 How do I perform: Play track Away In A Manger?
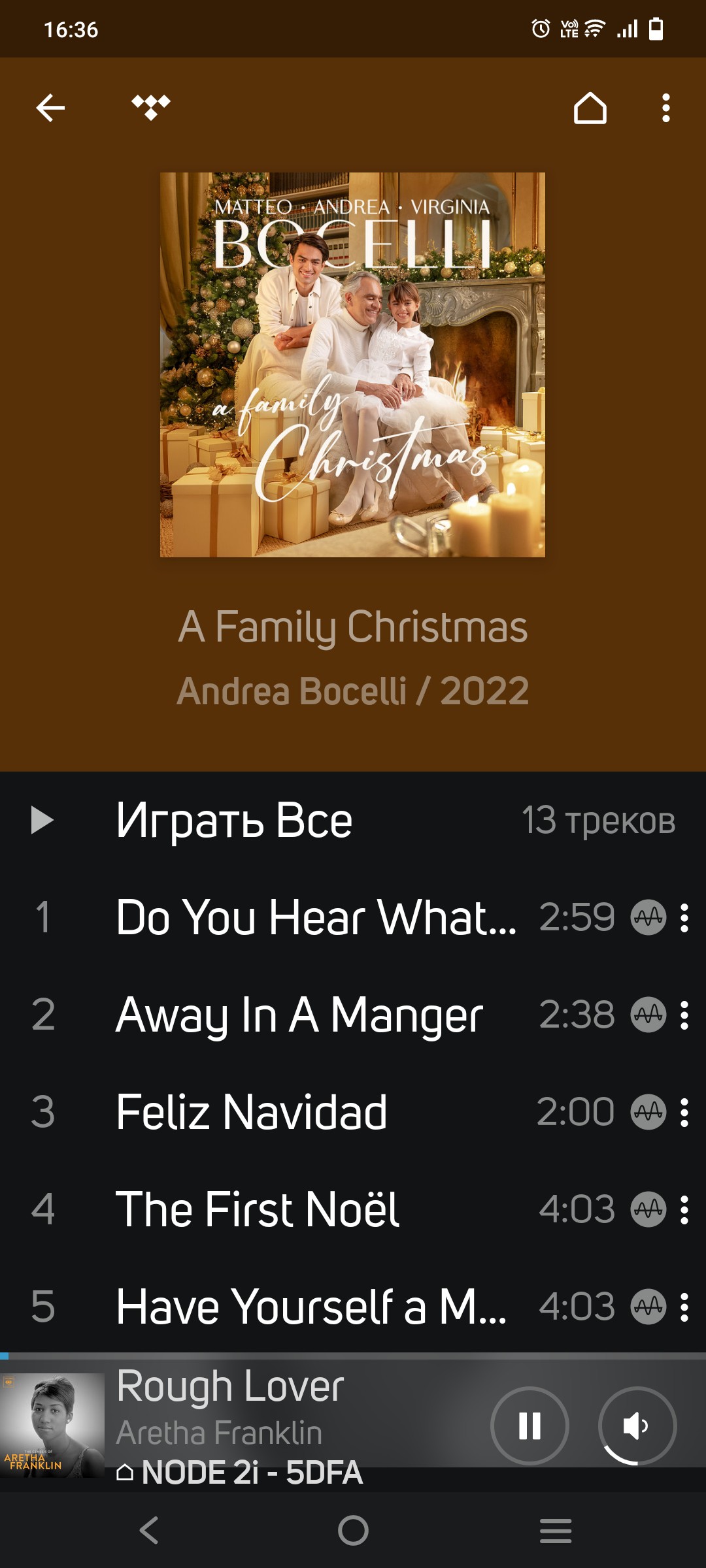pos(299,1015)
